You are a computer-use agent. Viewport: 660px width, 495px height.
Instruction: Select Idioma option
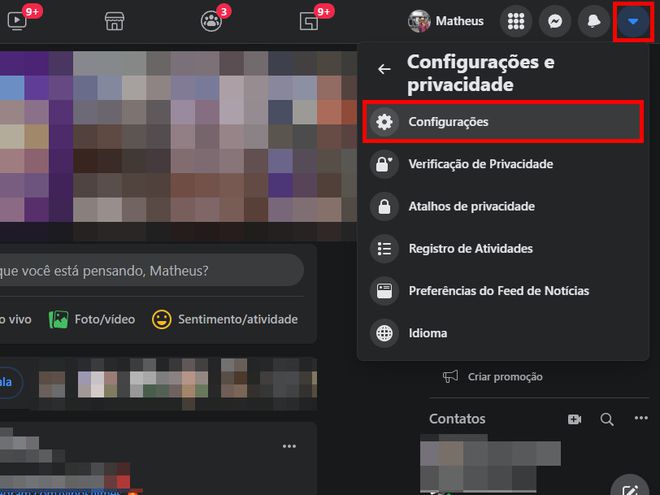click(x=427, y=333)
